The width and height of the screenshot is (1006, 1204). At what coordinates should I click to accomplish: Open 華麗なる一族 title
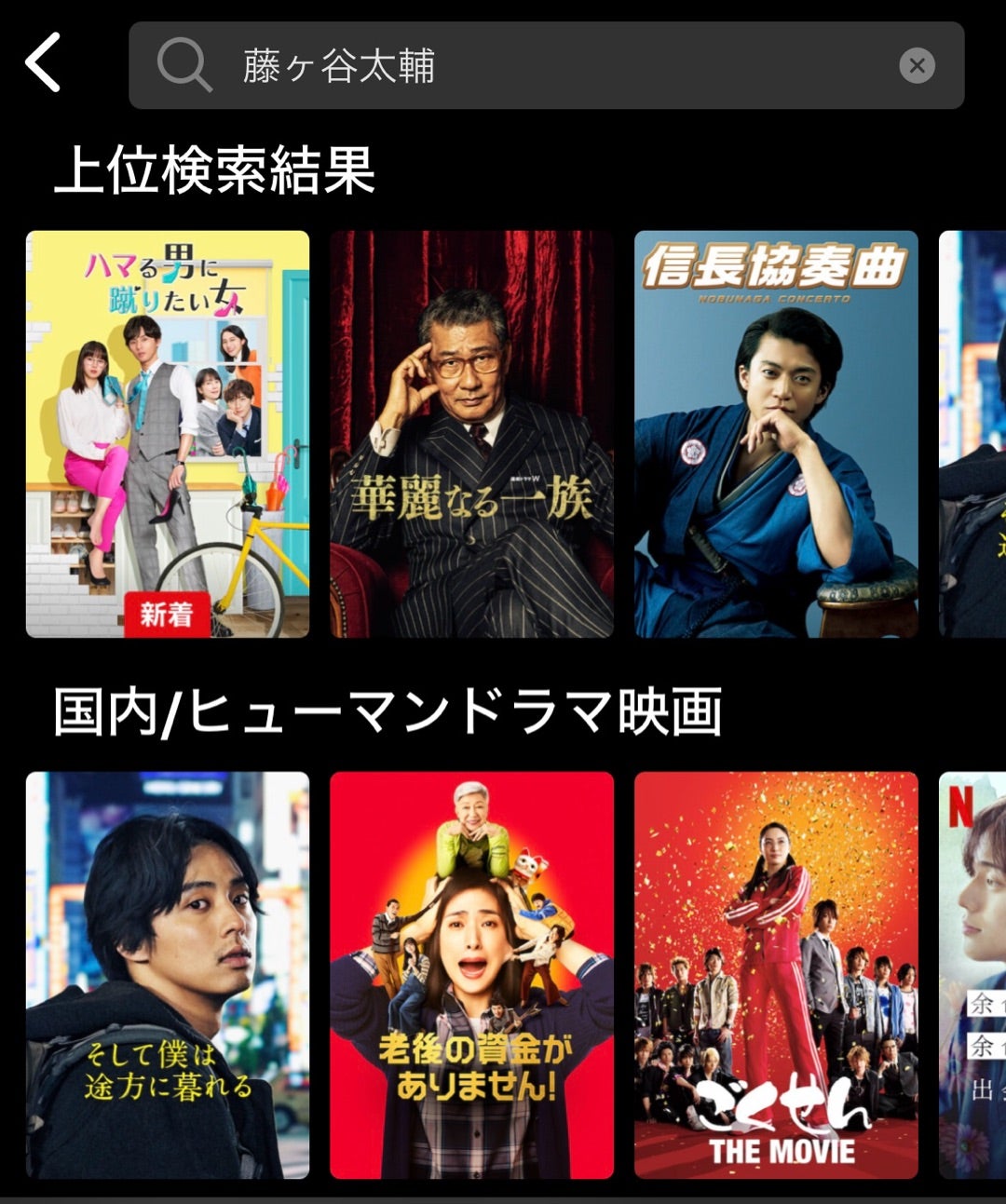pos(471,434)
